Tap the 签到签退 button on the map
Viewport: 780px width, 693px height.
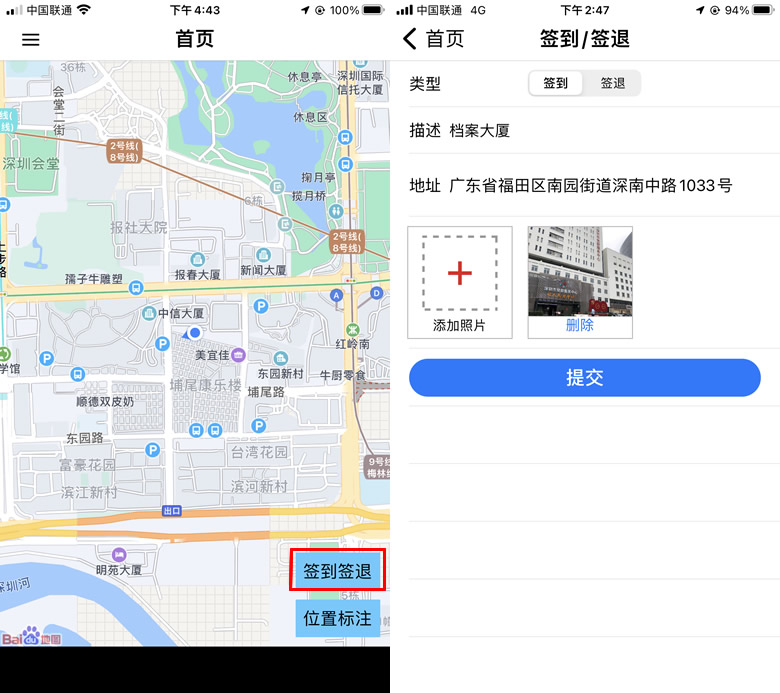pos(337,572)
